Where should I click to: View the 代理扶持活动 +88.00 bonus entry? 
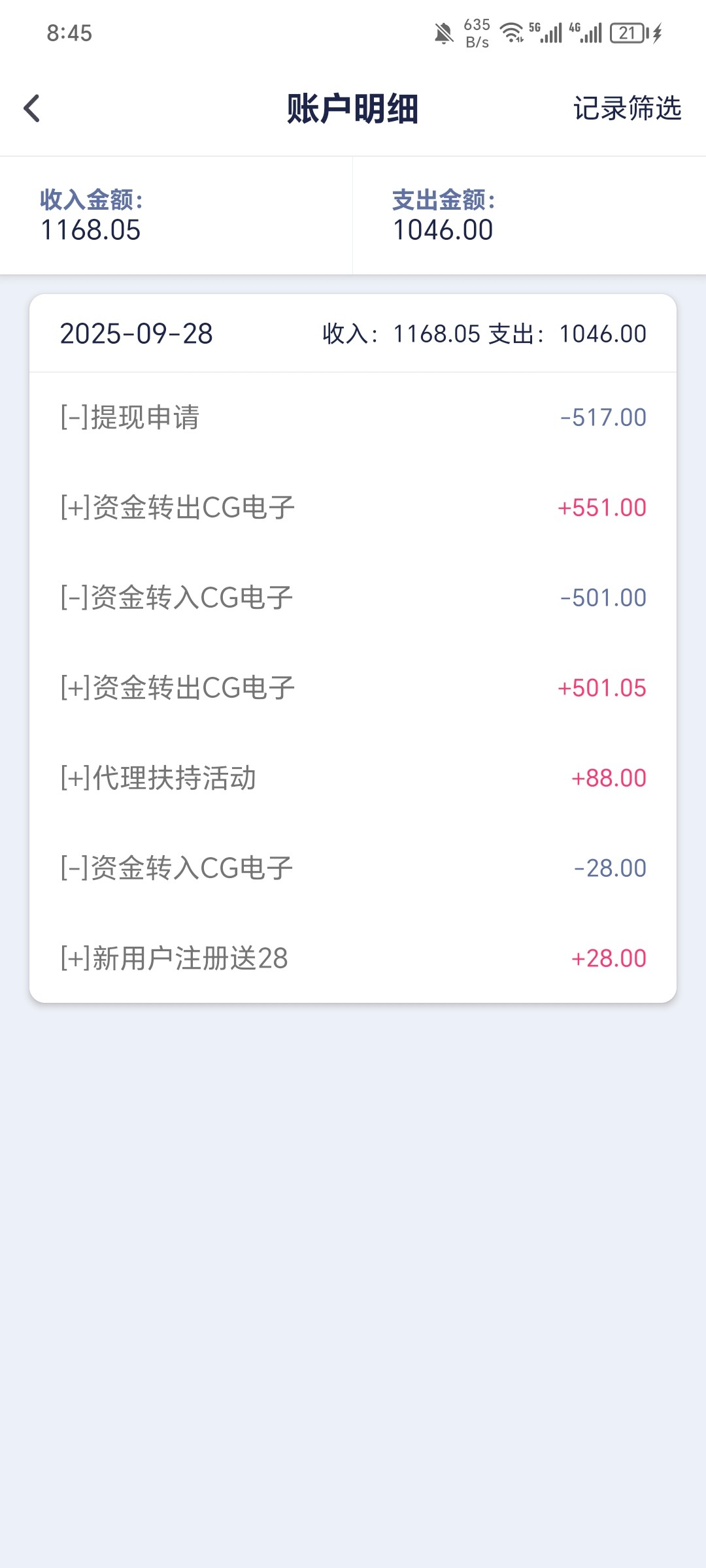353,777
